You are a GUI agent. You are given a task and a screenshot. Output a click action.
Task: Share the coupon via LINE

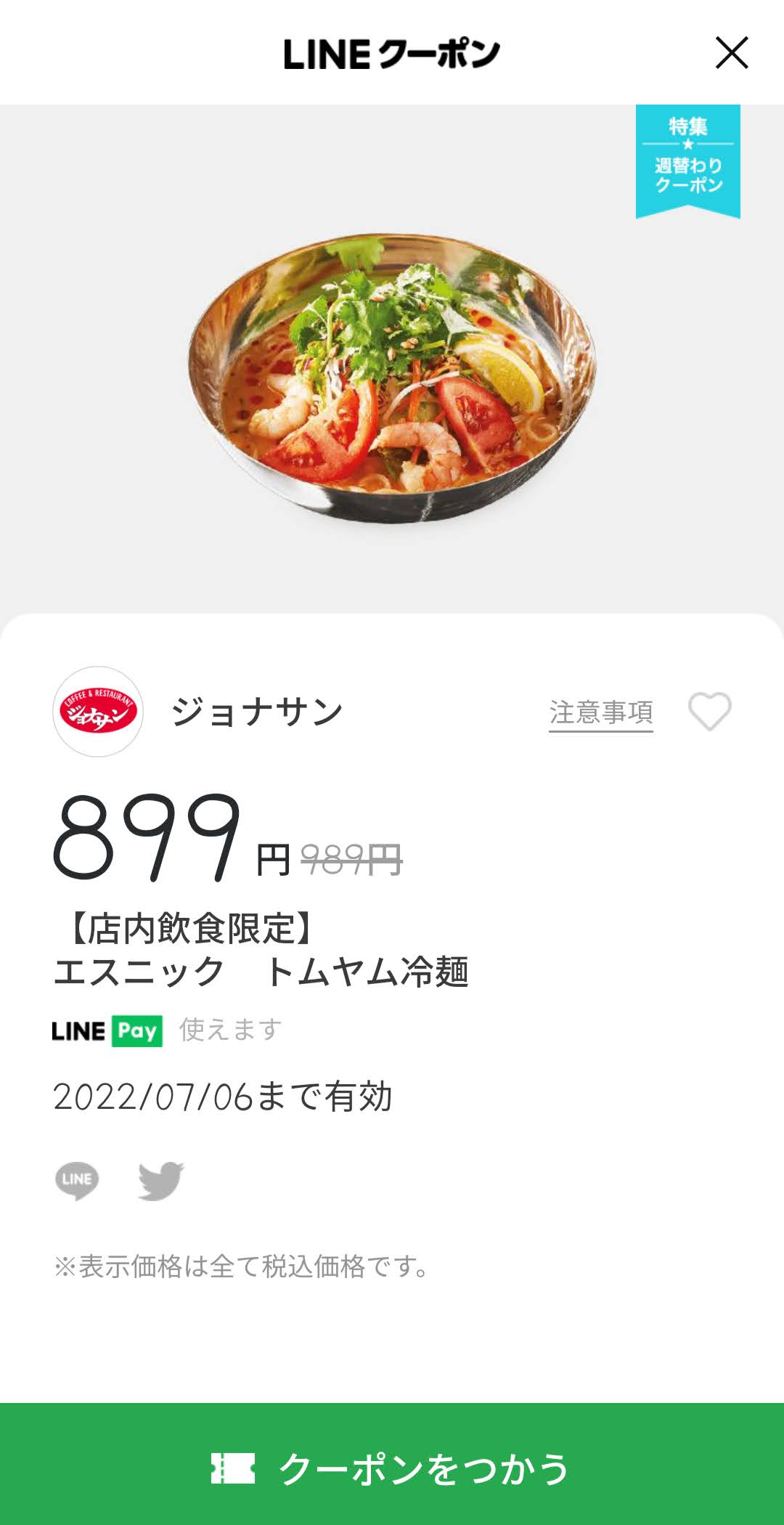pyautogui.click(x=77, y=1180)
